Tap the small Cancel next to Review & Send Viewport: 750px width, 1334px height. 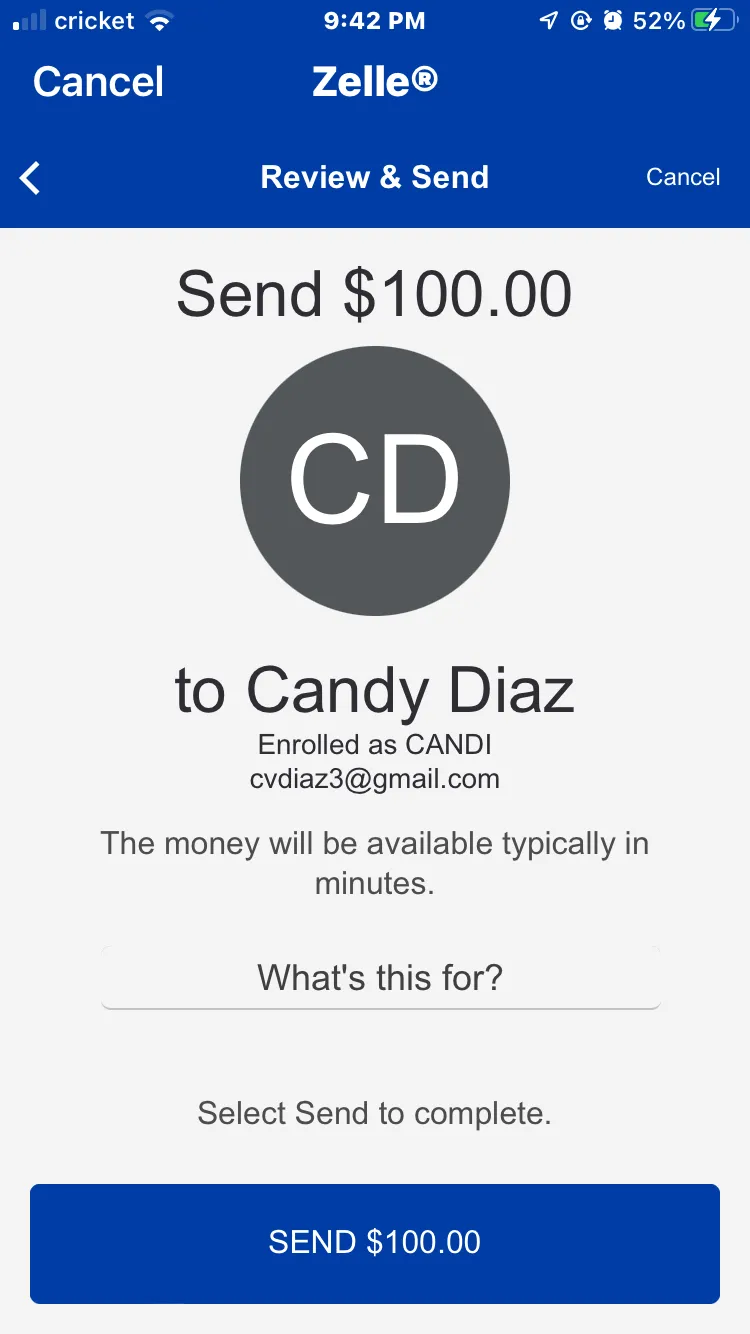(683, 177)
